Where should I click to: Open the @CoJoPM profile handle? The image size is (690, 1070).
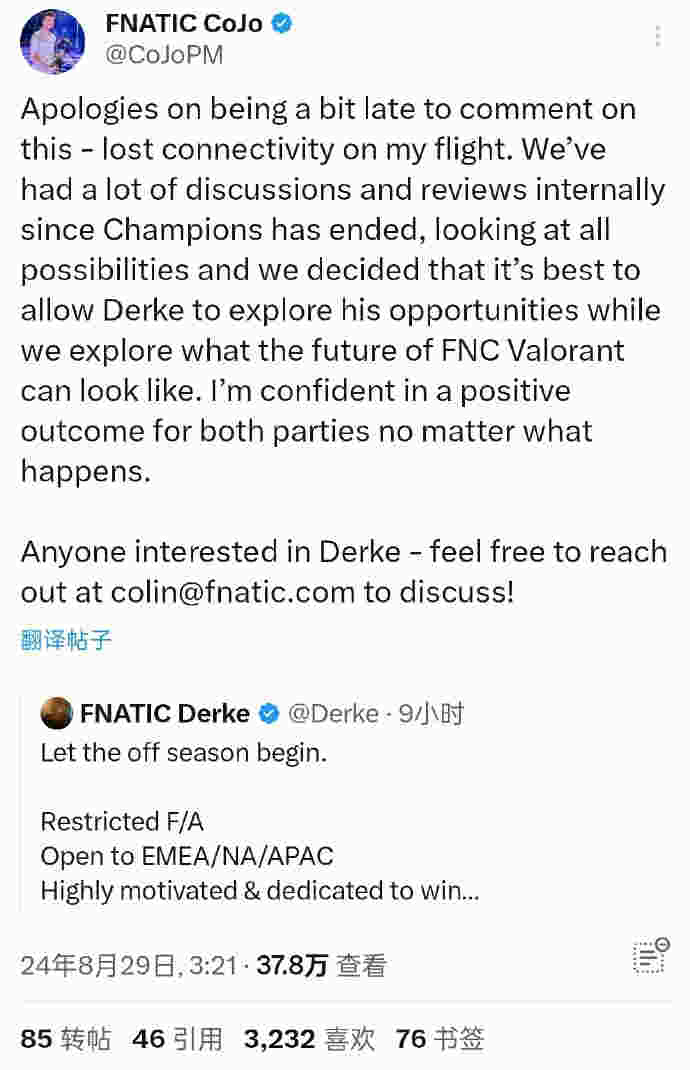tap(164, 55)
